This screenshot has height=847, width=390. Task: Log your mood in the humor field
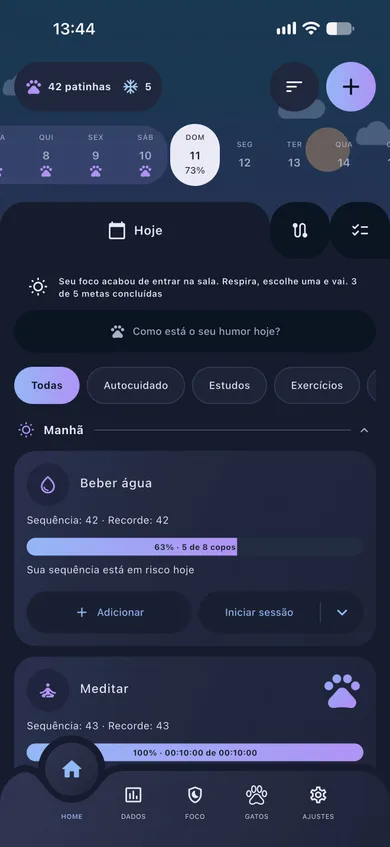pos(195,331)
